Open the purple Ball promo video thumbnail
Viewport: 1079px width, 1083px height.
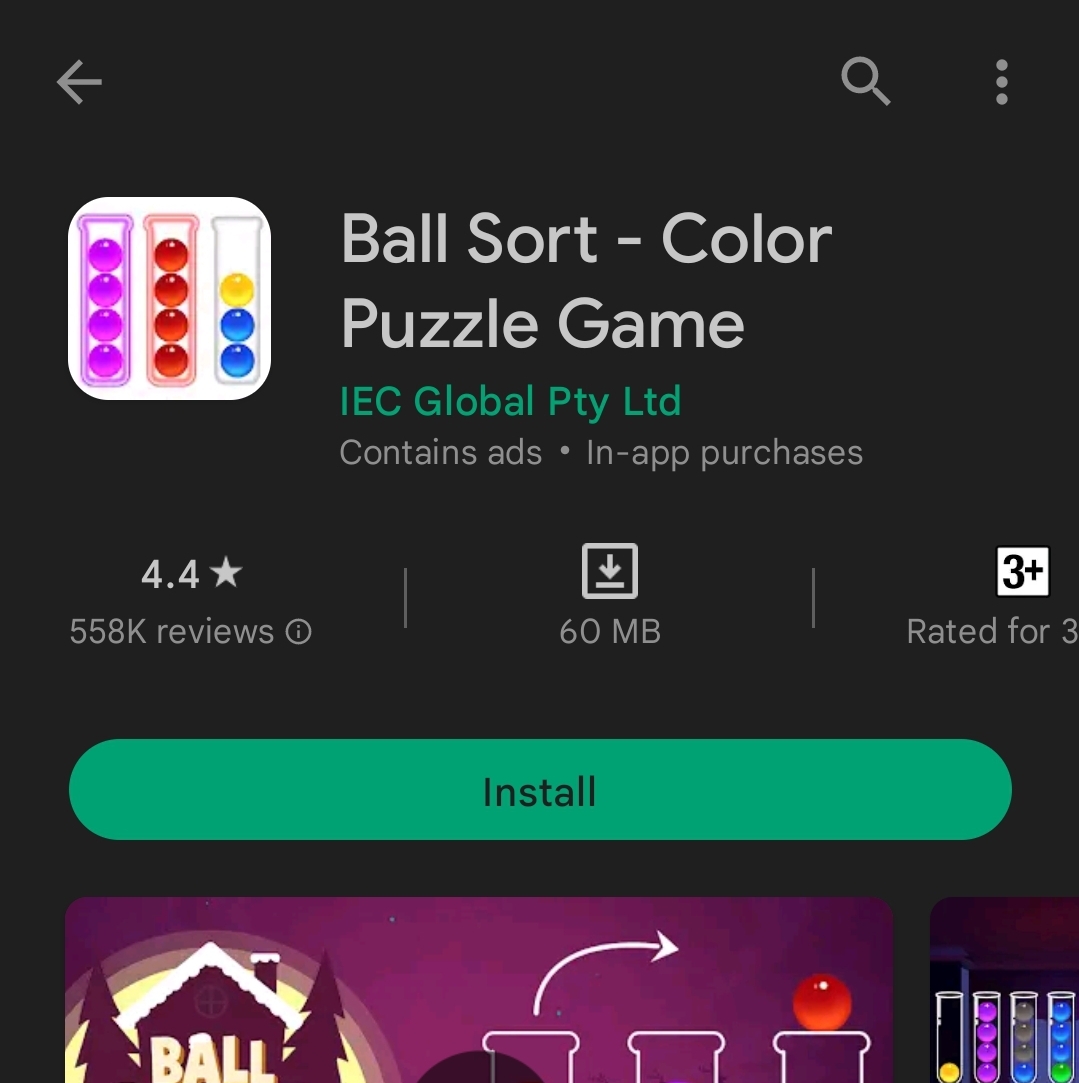478,990
